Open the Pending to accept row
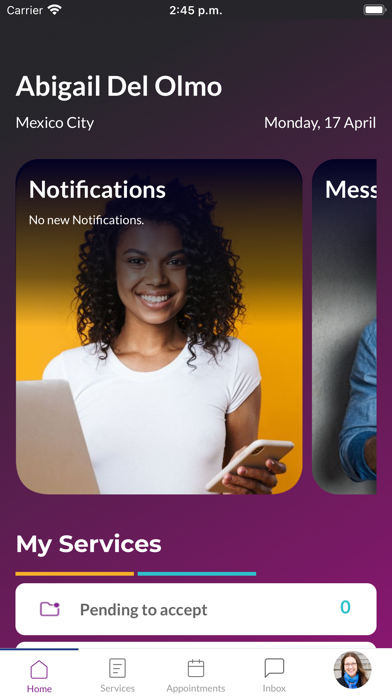The image size is (392, 696). [196, 609]
